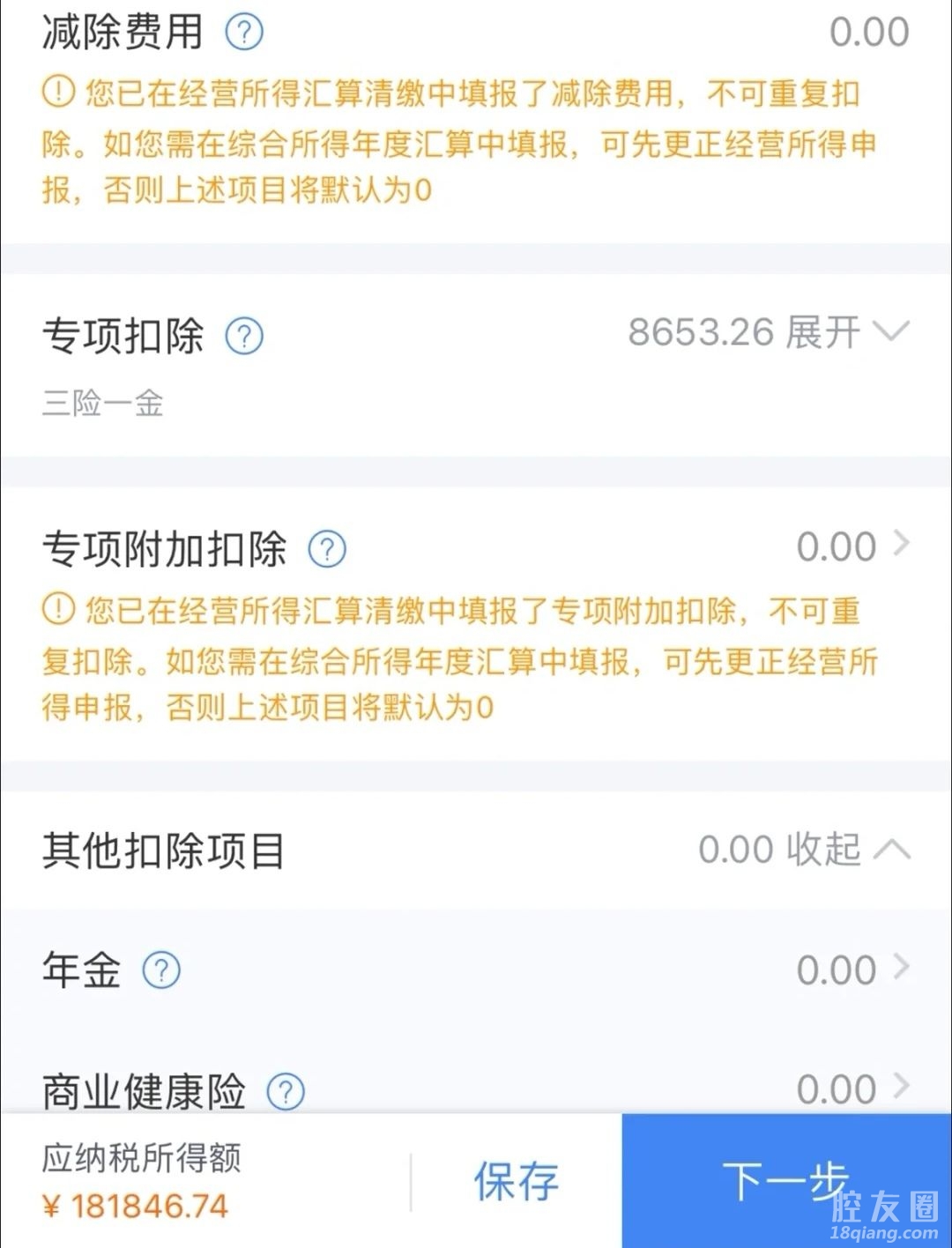Collapse the 其他扣除项目 section
The height and width of the screenshot is (1248, 952).
846,850
